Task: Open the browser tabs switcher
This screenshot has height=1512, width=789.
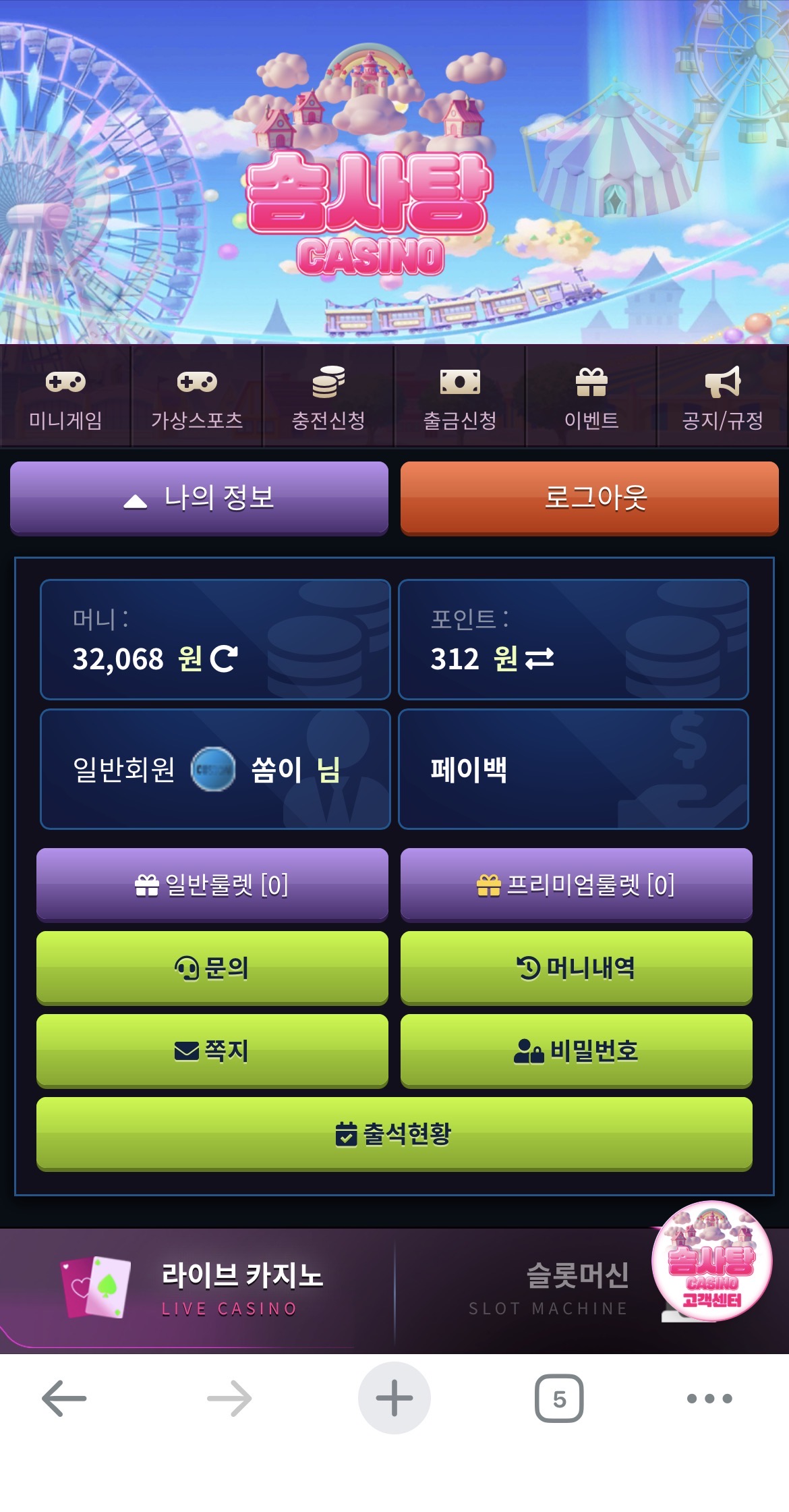Action: pos(559,1399)
